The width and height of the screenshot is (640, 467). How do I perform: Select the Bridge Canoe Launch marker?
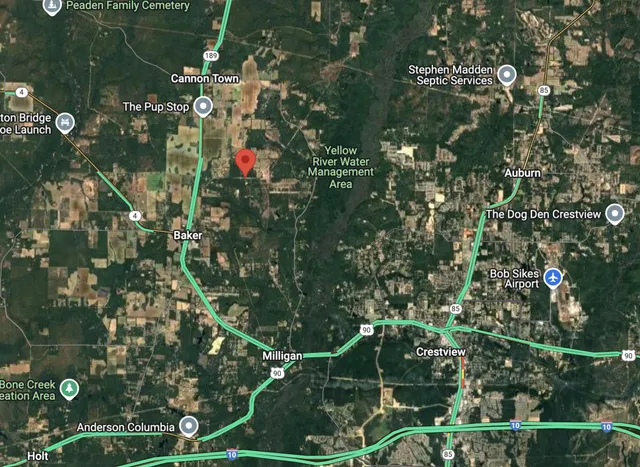[65, 122]
